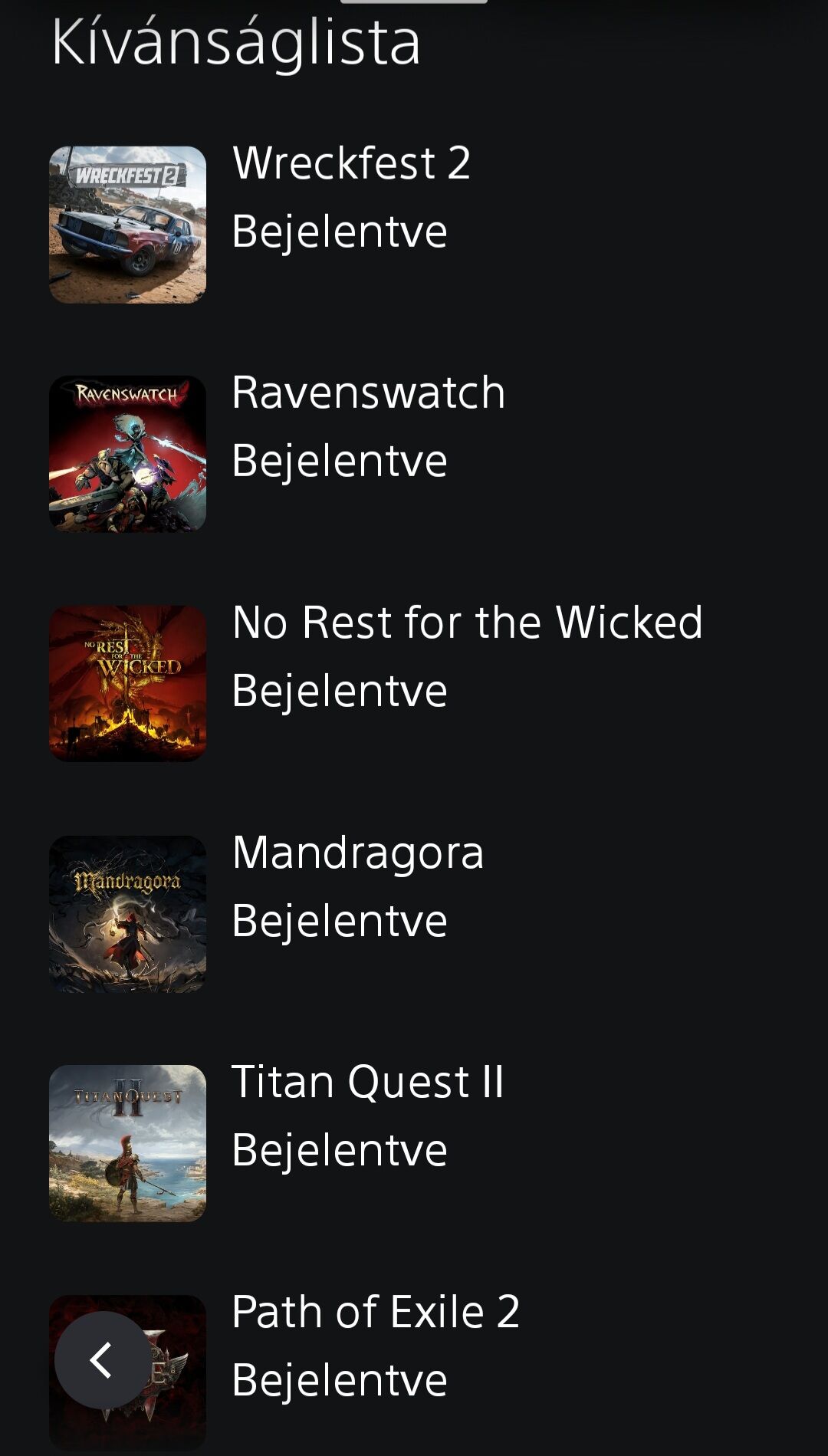Go back with the round arrow button
This screenshot has width=828, height=1456.
pyautogui.click(x=103, y=1360)
